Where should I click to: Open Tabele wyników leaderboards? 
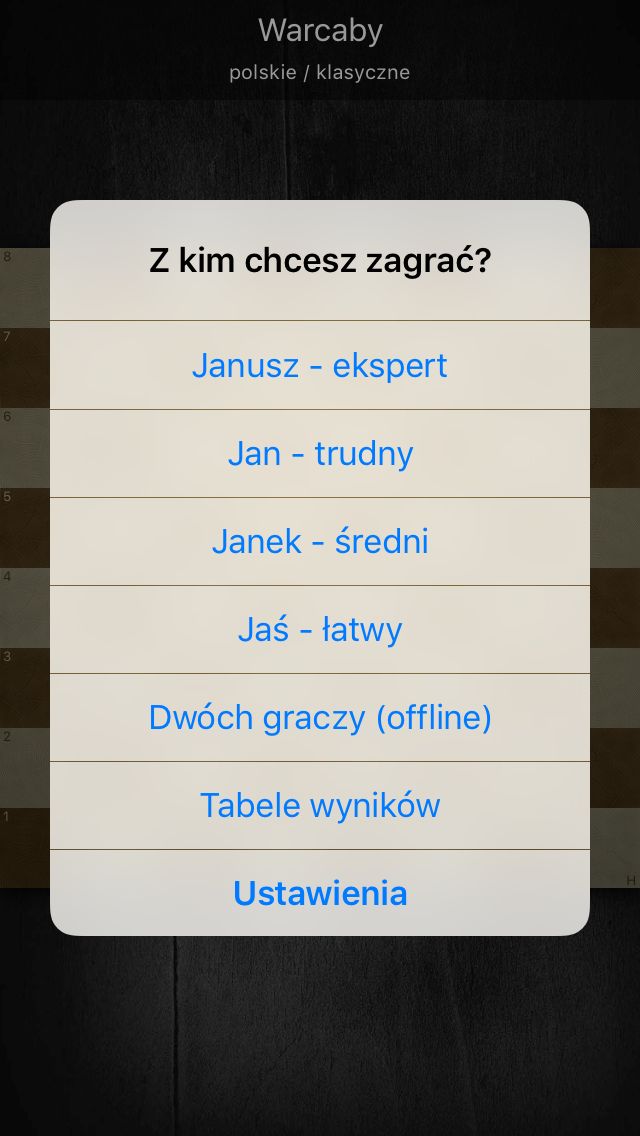point(320,806)
